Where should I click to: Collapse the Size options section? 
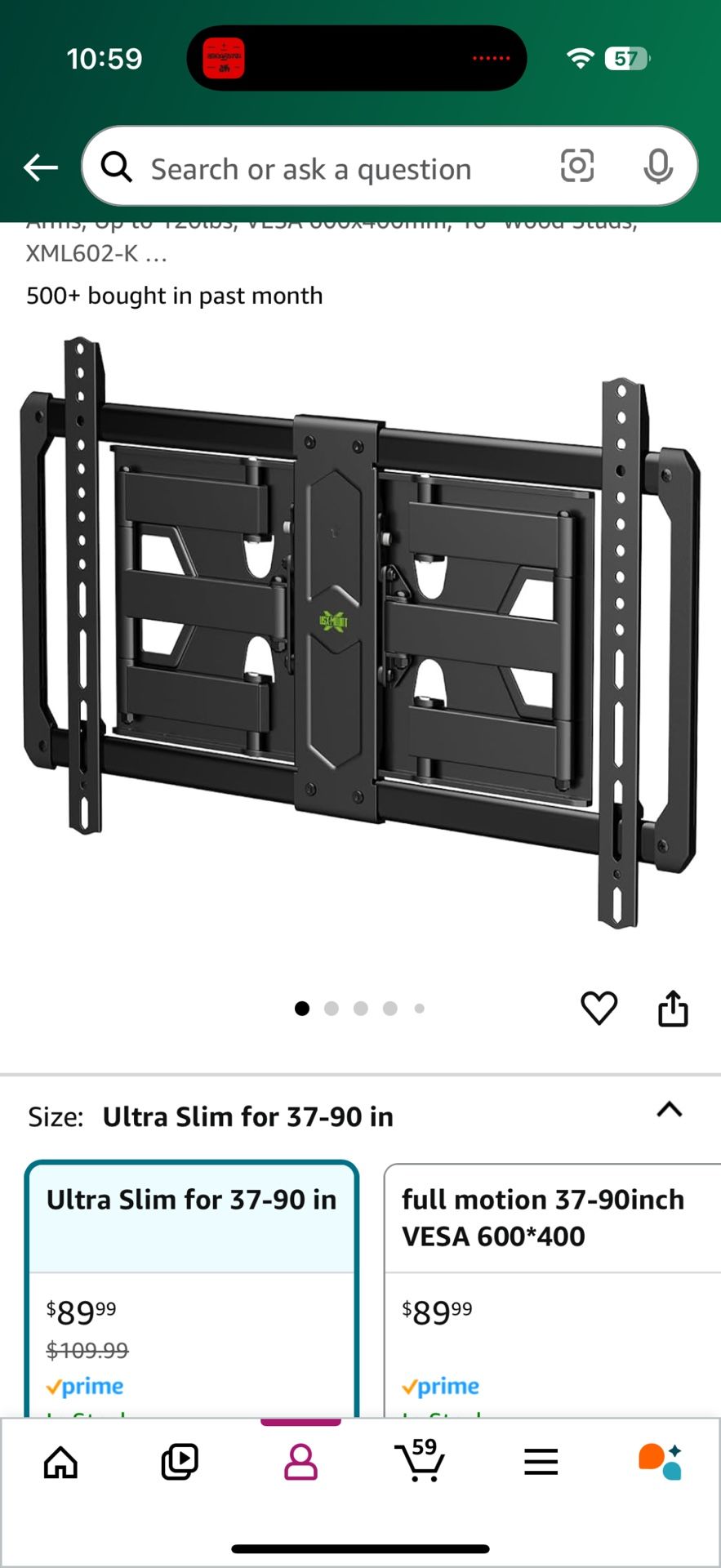coord(670,1110)
